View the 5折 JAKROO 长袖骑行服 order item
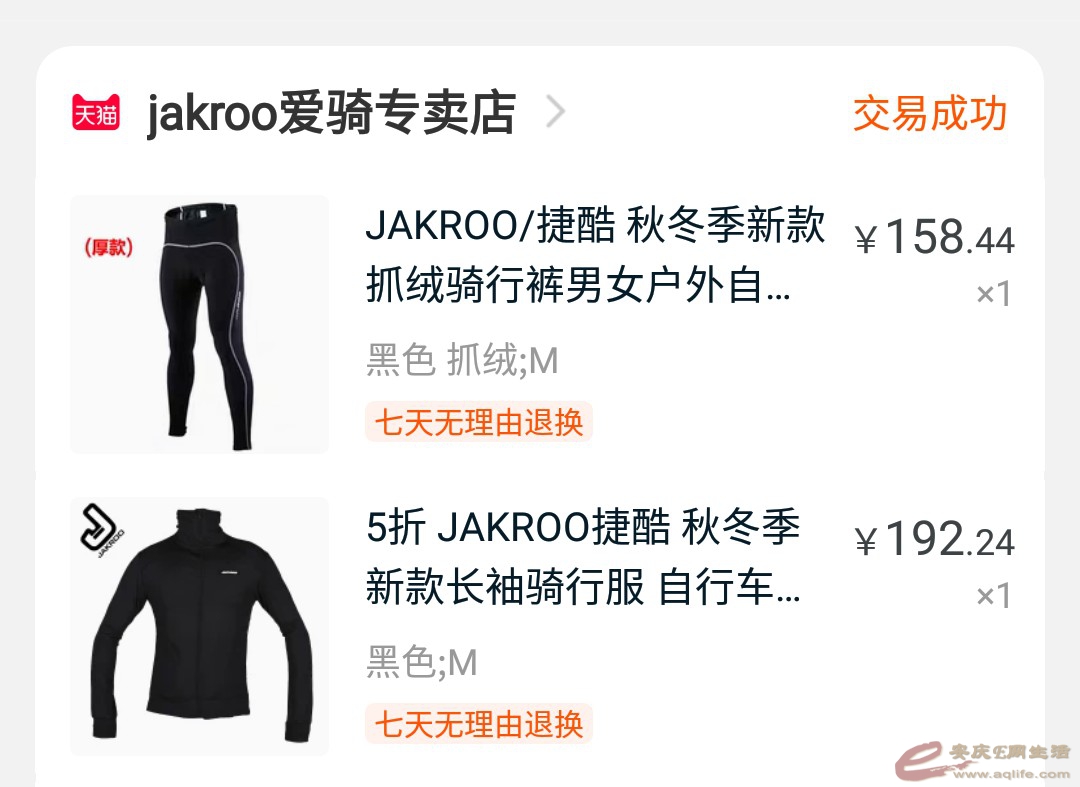 point(583,559)
